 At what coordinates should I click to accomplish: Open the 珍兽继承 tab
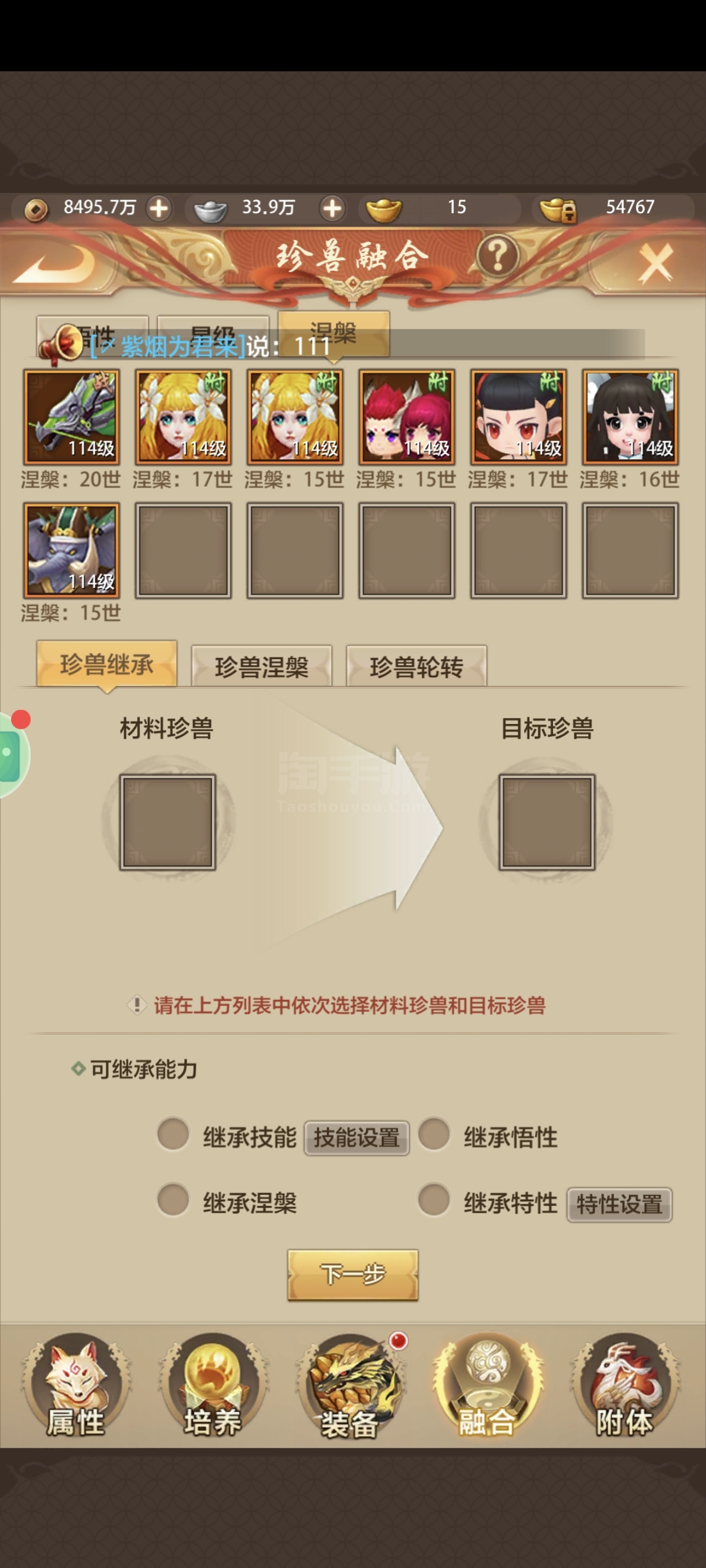(x=106, y=664)
